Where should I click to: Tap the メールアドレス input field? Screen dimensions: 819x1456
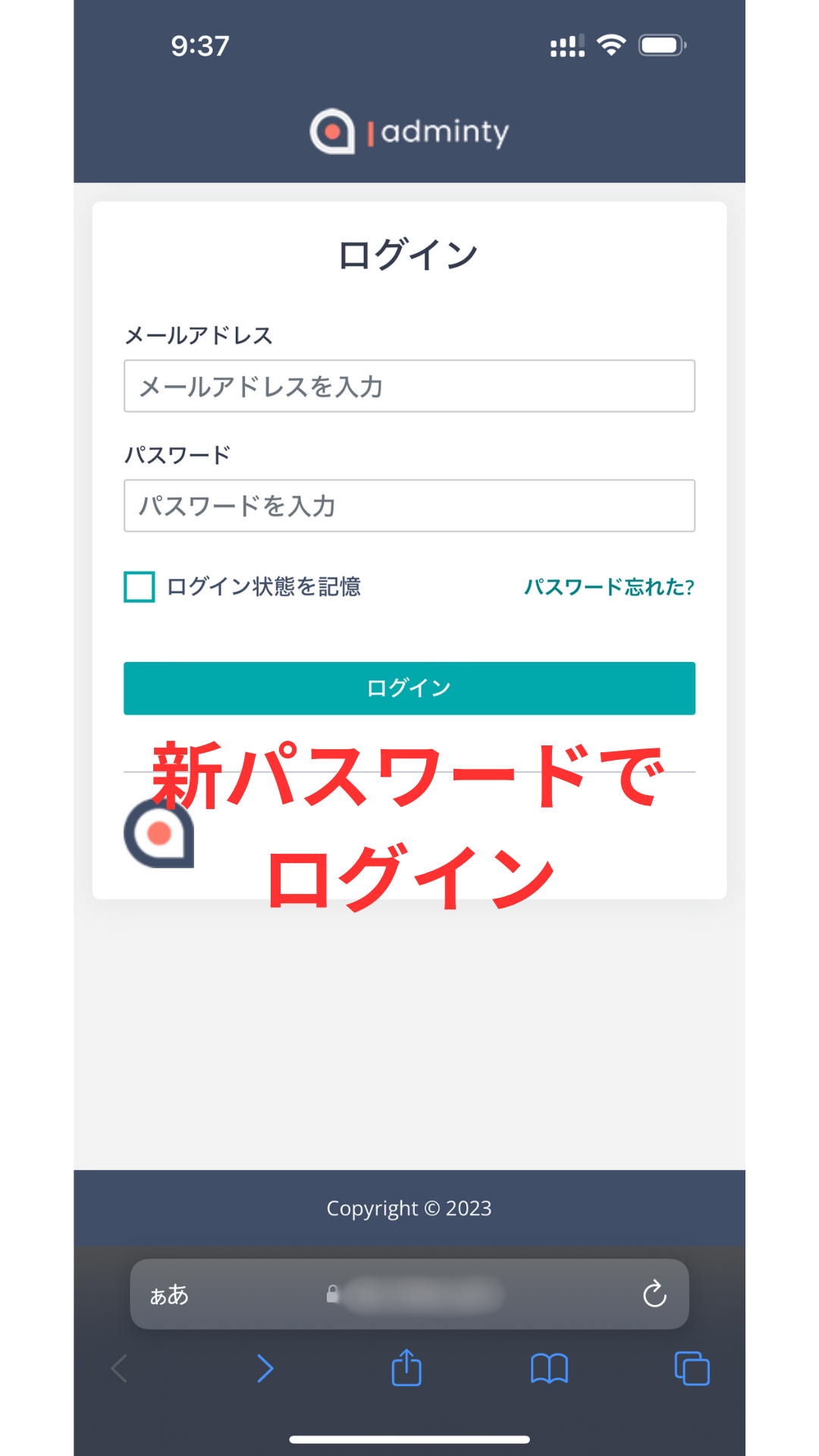pyautogui.click(x=409, y=386)
